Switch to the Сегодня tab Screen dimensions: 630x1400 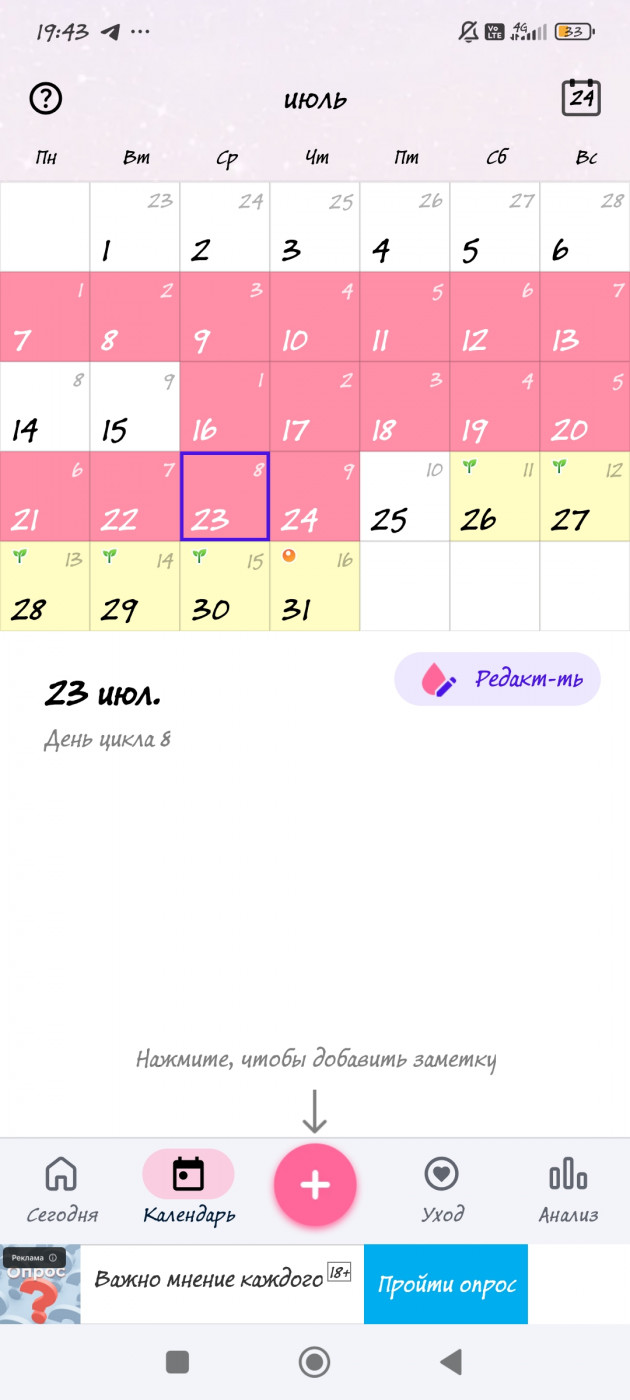coord(62,1190)
